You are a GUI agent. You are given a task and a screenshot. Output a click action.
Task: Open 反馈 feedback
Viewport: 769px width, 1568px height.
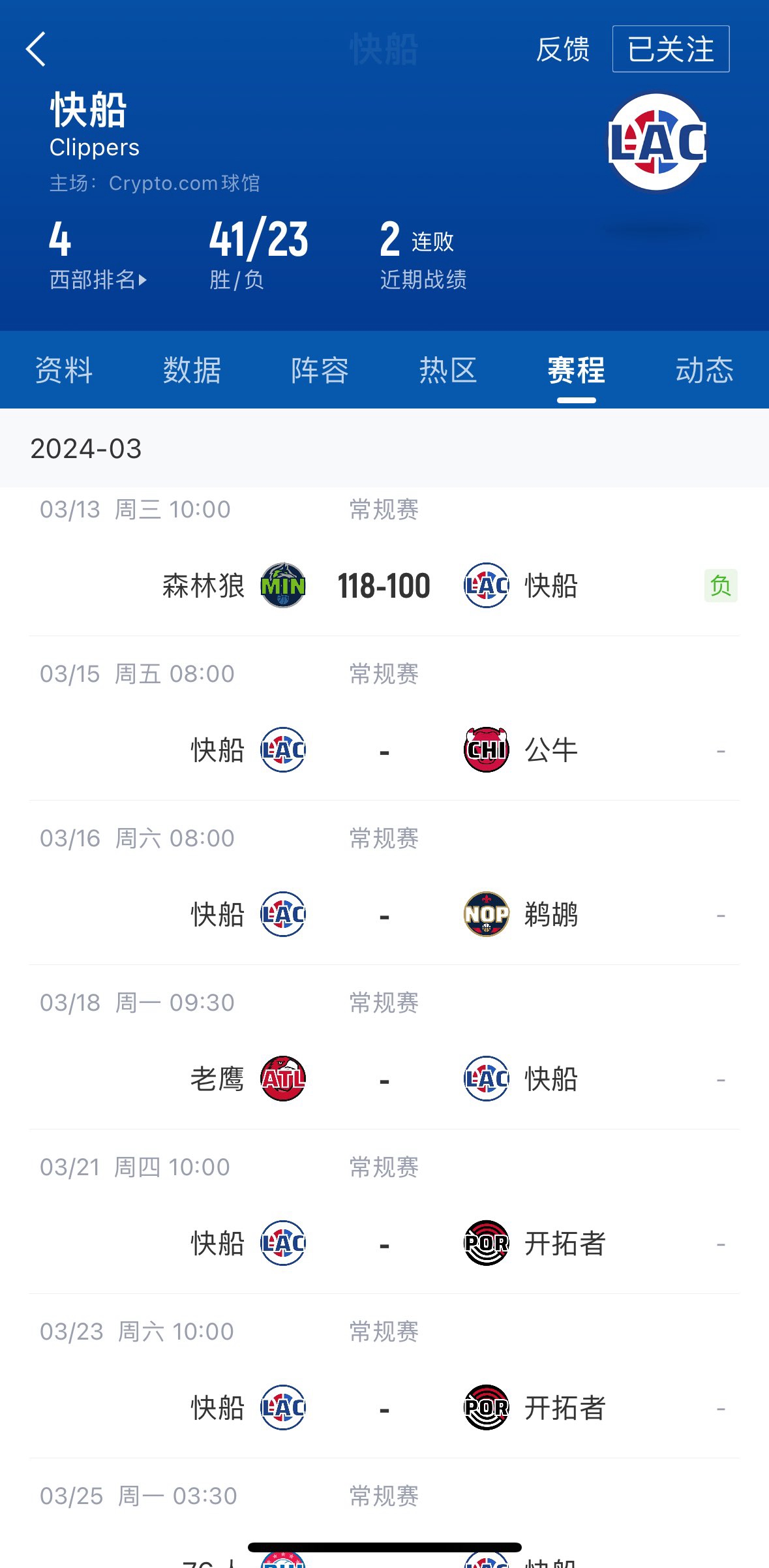coord(562,50)
